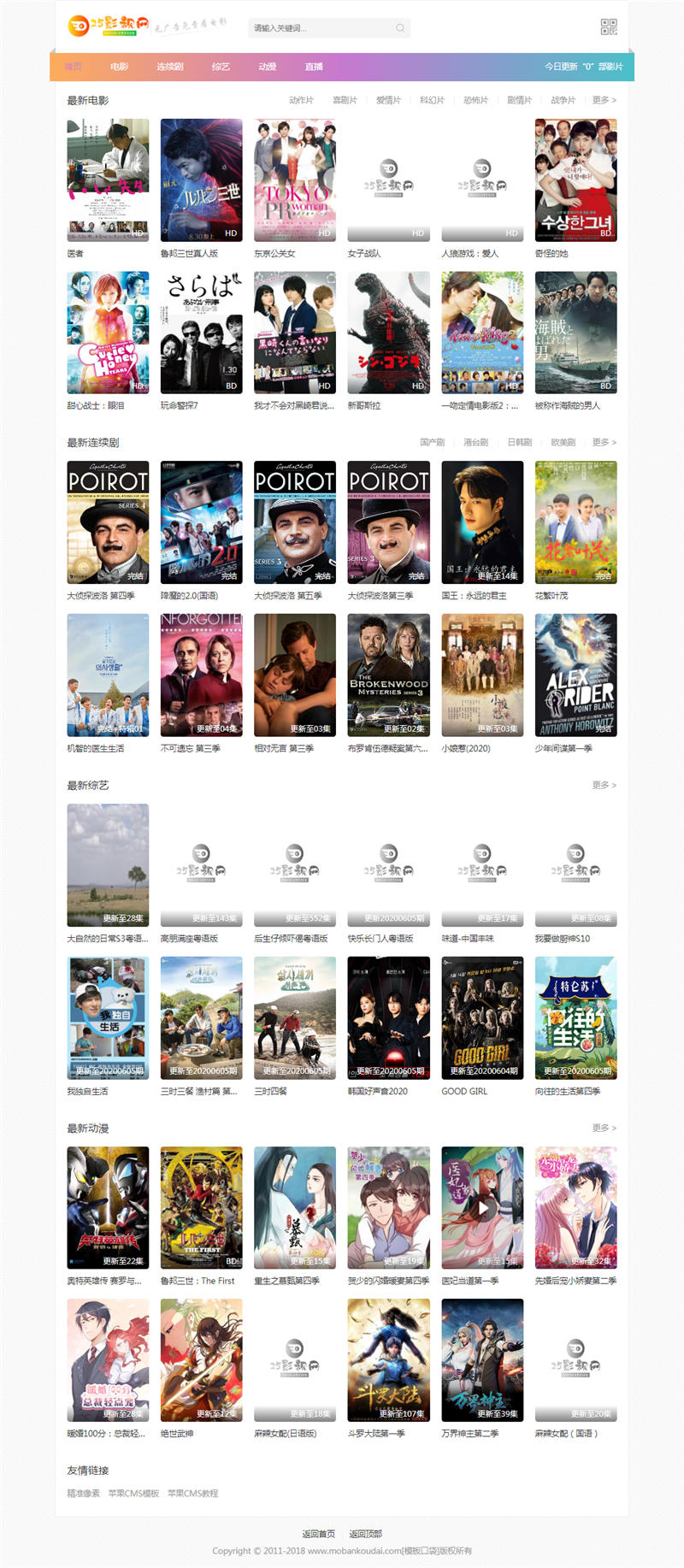Open the series 国王：永远的君主
The width and height of the screenshot is (684, 1568).
pyautogui.click(x=482, y=522)
